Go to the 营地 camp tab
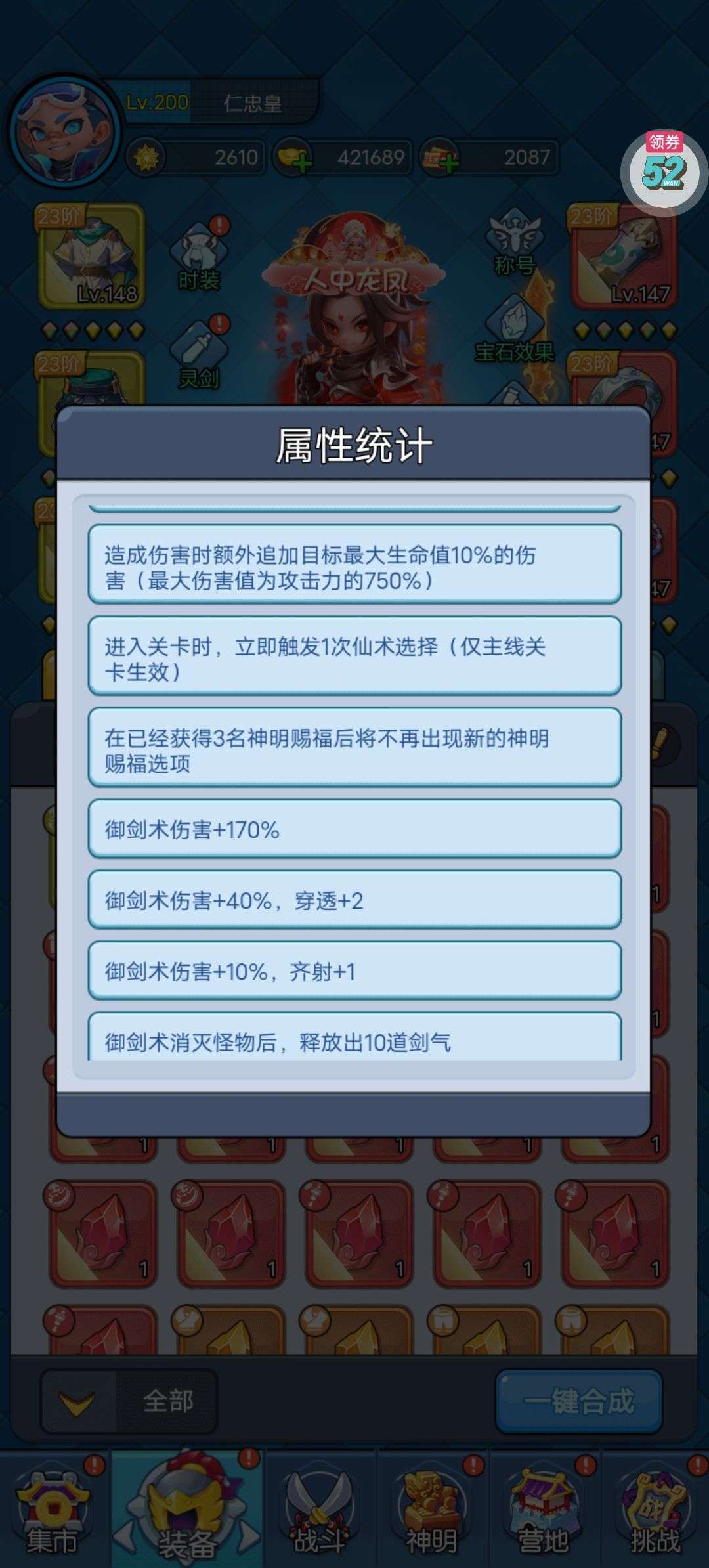 (x=543, y=1510)
